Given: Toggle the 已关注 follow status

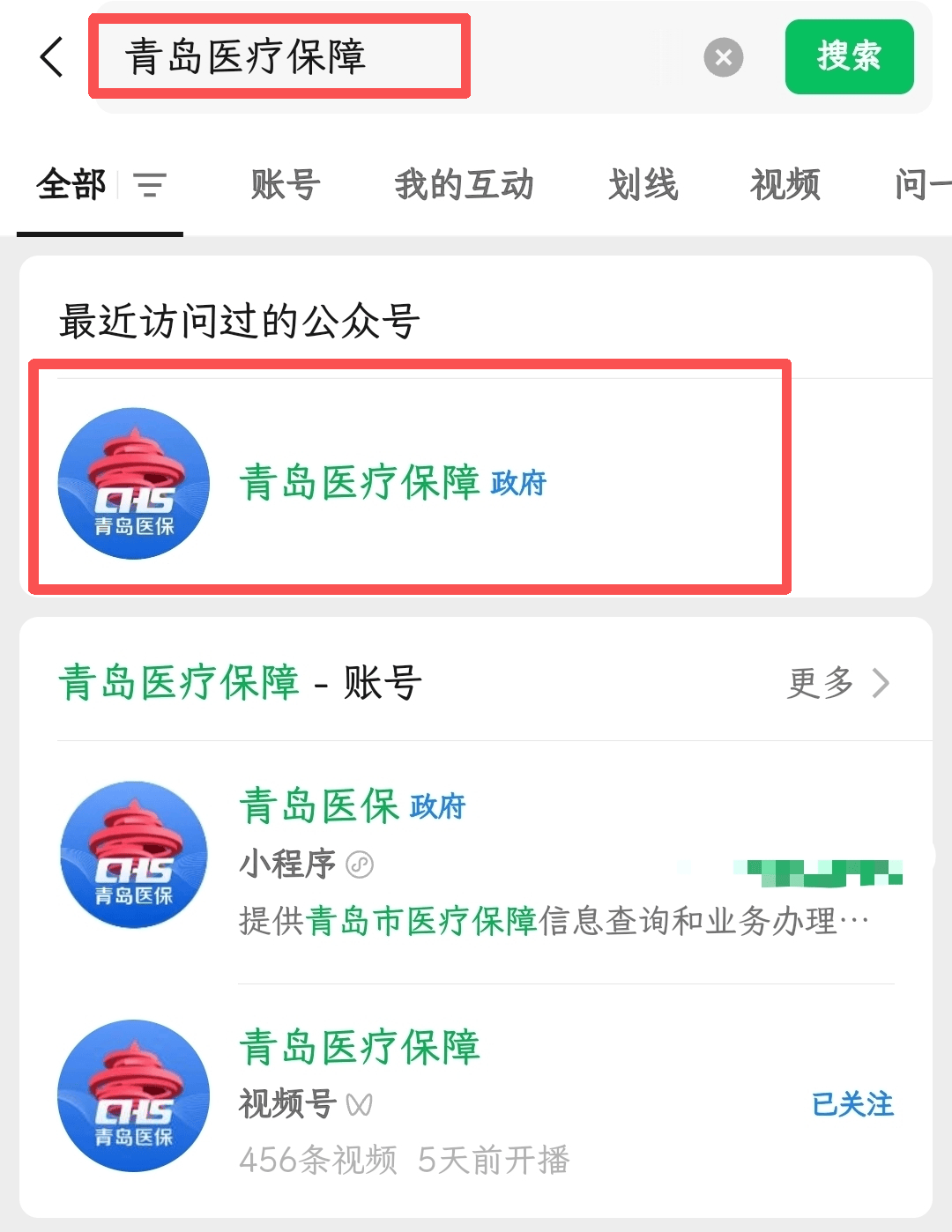Looking at the screenshot, I should [x=852, y=1104].
